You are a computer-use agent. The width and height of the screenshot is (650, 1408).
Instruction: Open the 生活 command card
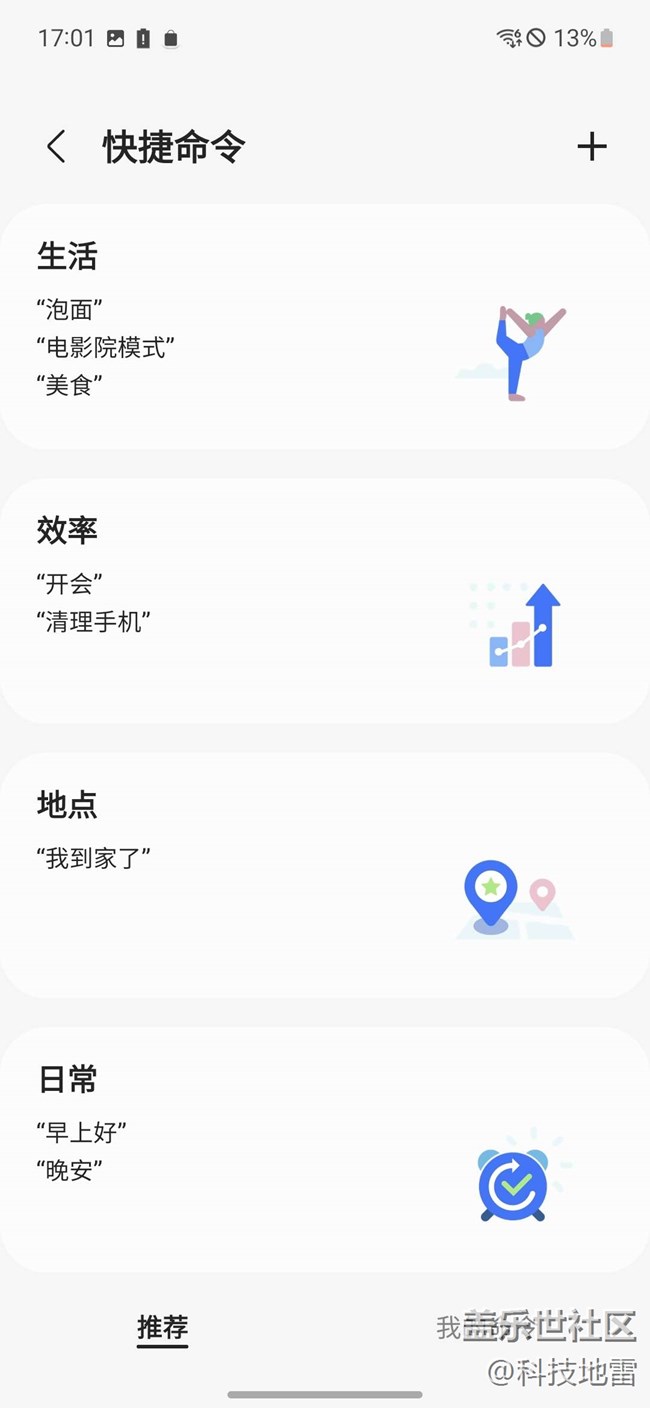[x=325, y=326]
